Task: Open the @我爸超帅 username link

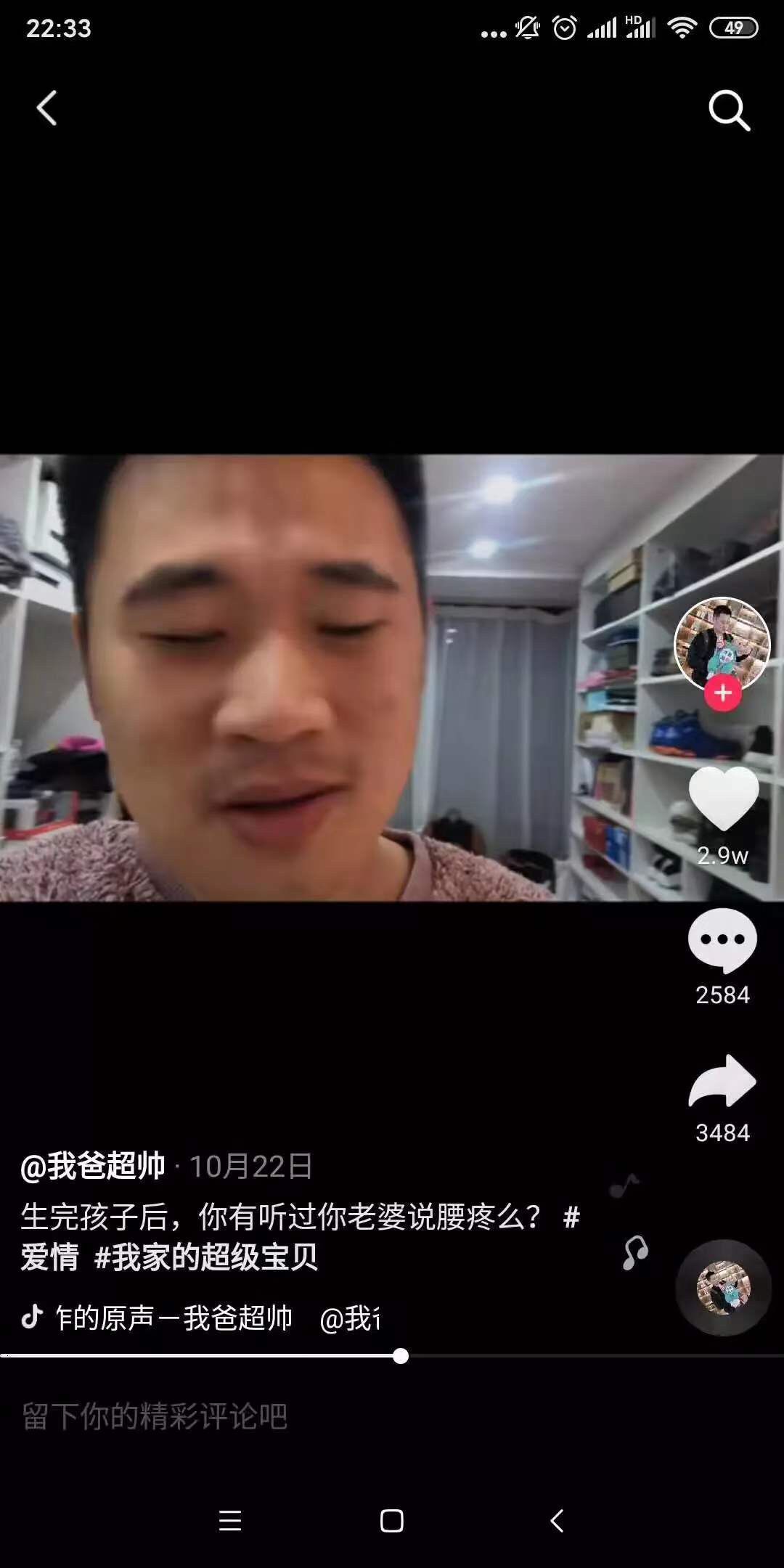Action: [93, 1167]
